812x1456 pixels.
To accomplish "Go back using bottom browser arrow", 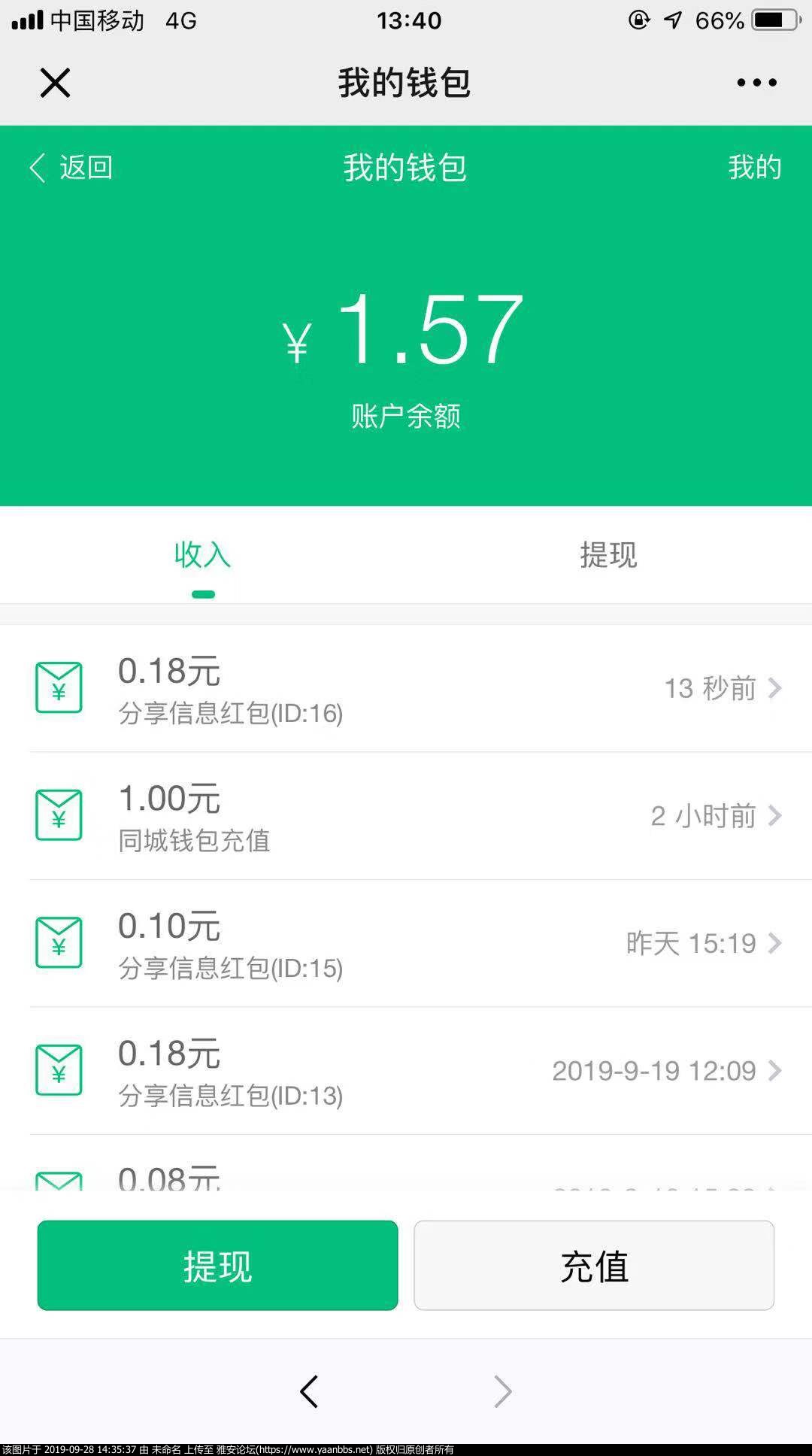I will (x=309, y=1391).
